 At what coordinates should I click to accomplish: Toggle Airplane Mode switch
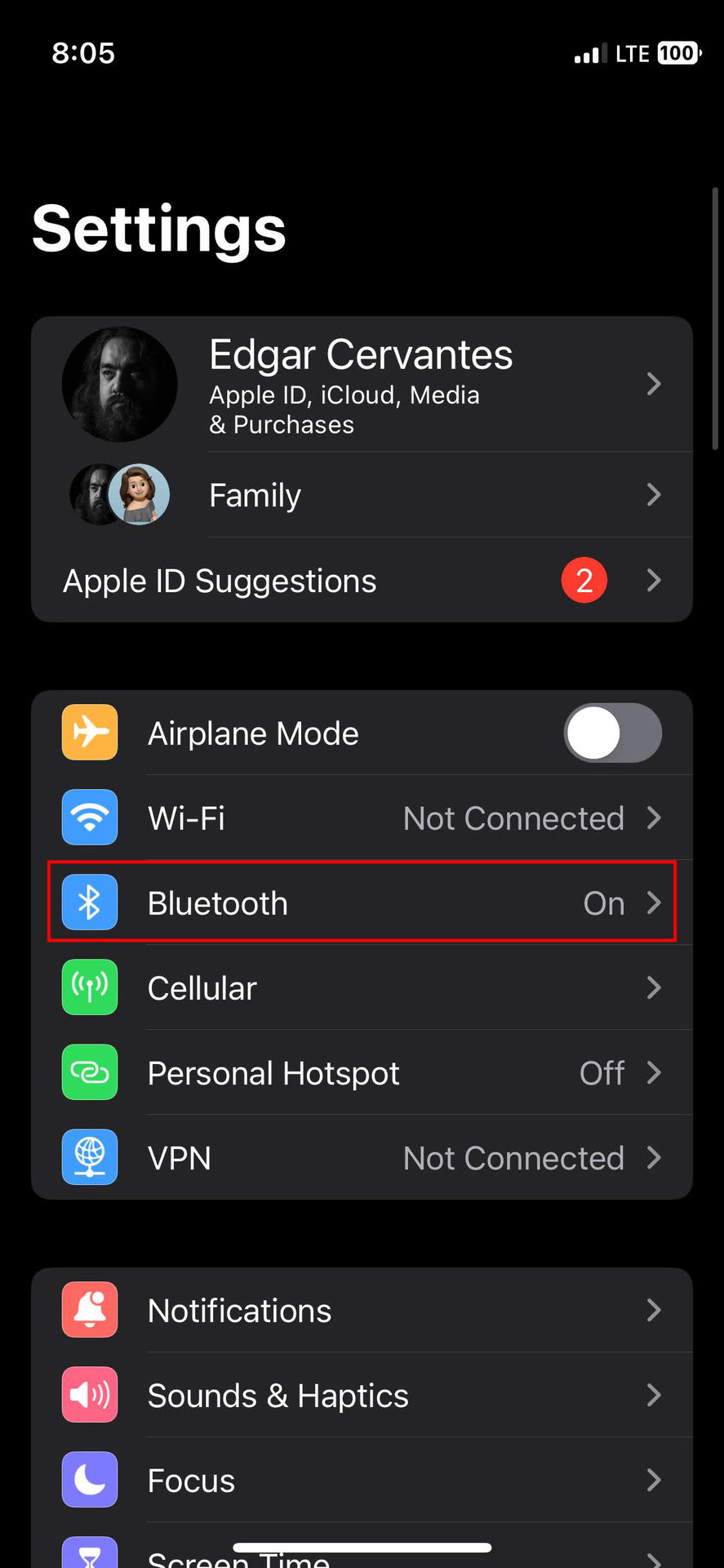pos(612,733)
